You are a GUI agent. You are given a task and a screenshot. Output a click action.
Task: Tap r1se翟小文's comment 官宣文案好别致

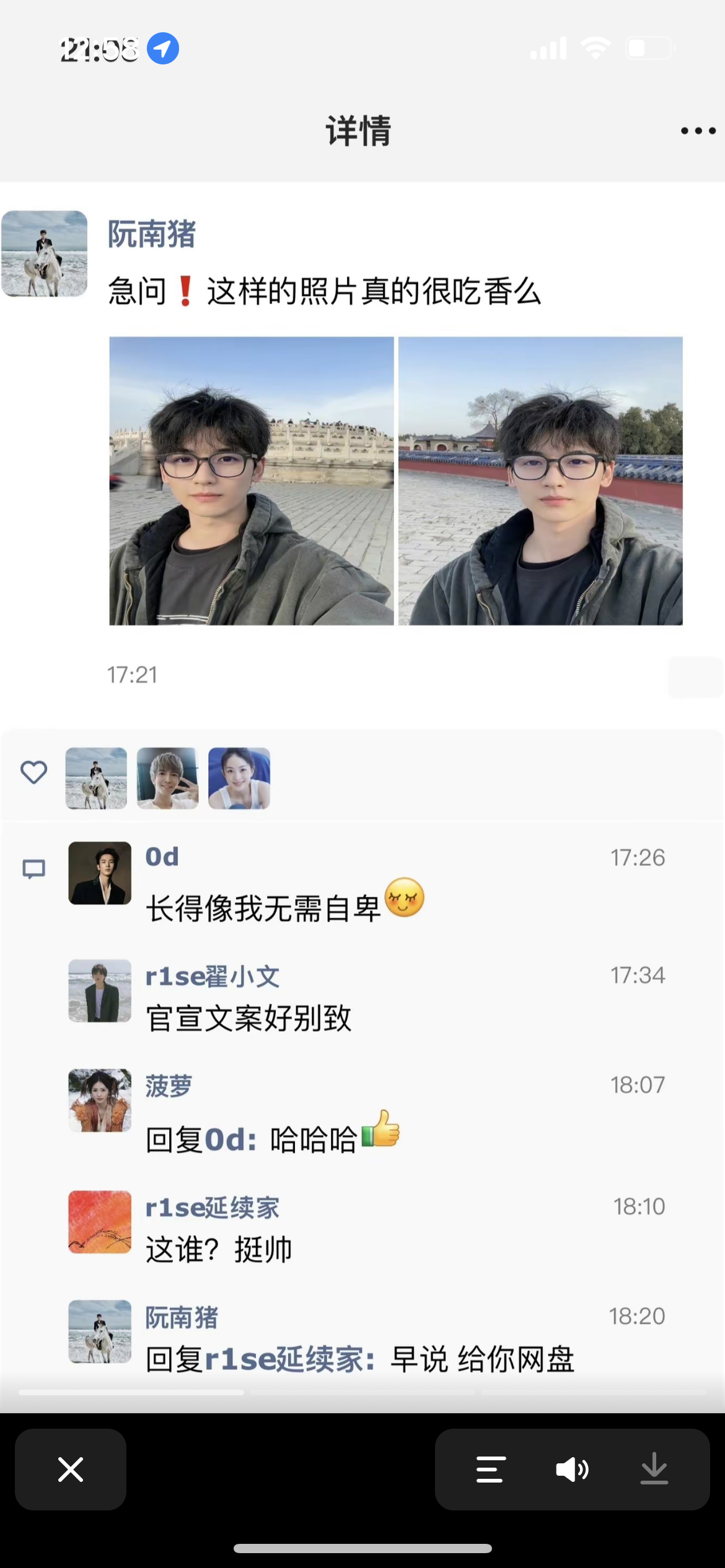click(x=248, y=1019)
